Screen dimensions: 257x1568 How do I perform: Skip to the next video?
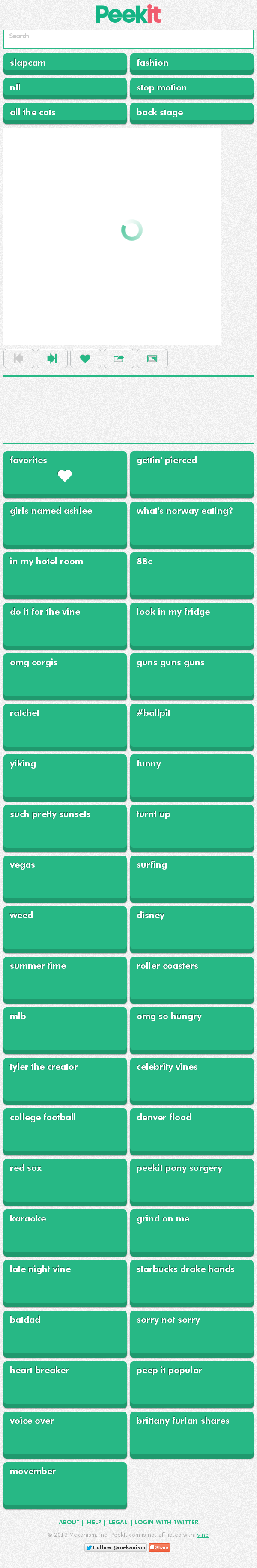(x=52, y=359)
